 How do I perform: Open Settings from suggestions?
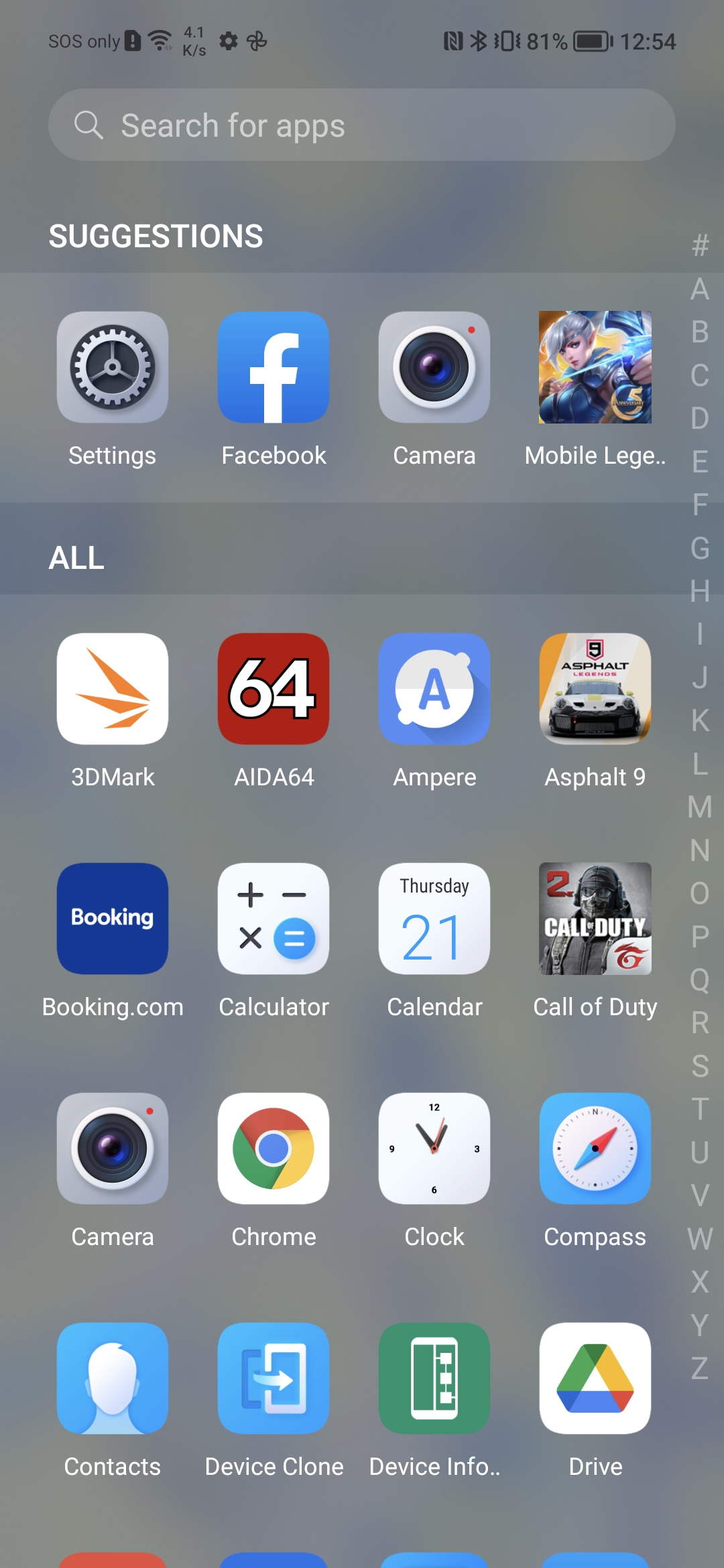click(113, 367)
